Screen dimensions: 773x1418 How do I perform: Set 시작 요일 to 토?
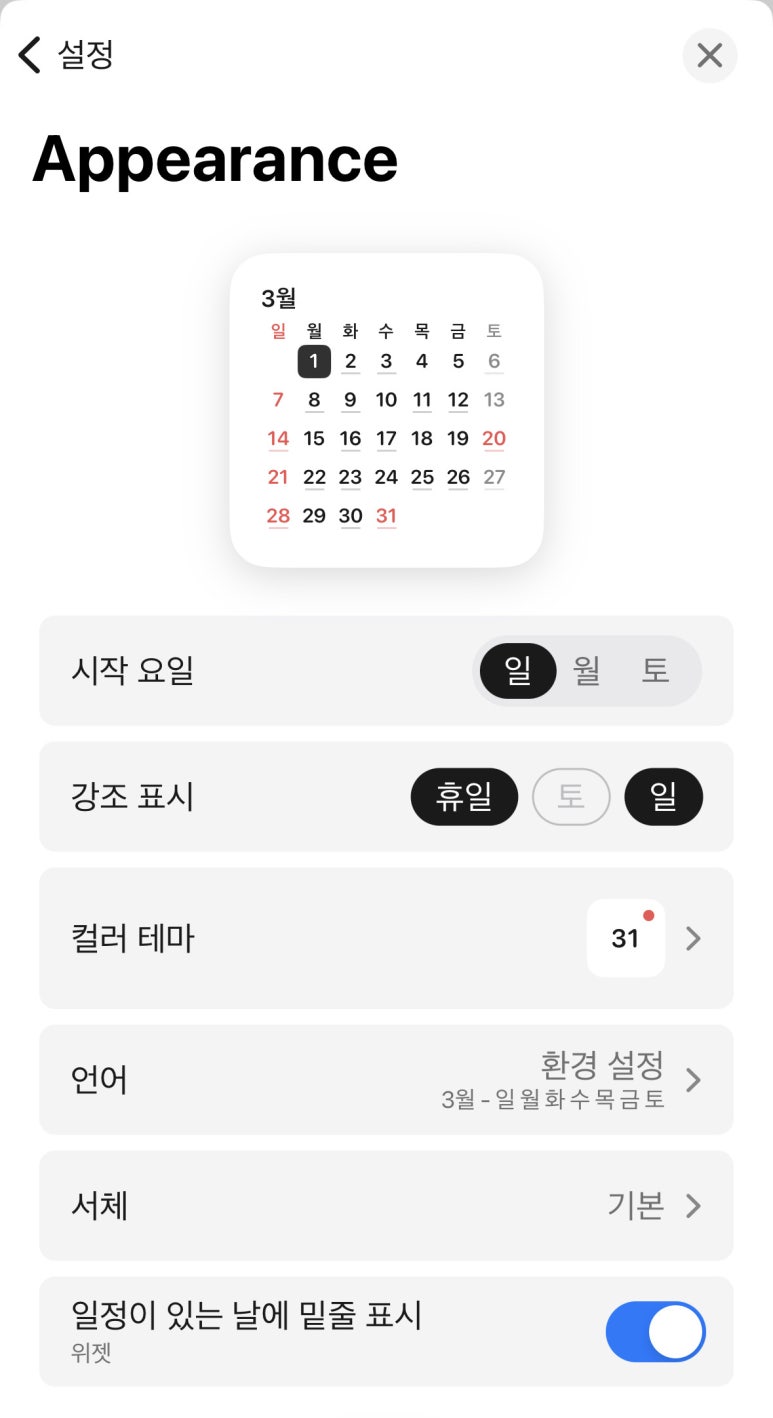point(656,670)
